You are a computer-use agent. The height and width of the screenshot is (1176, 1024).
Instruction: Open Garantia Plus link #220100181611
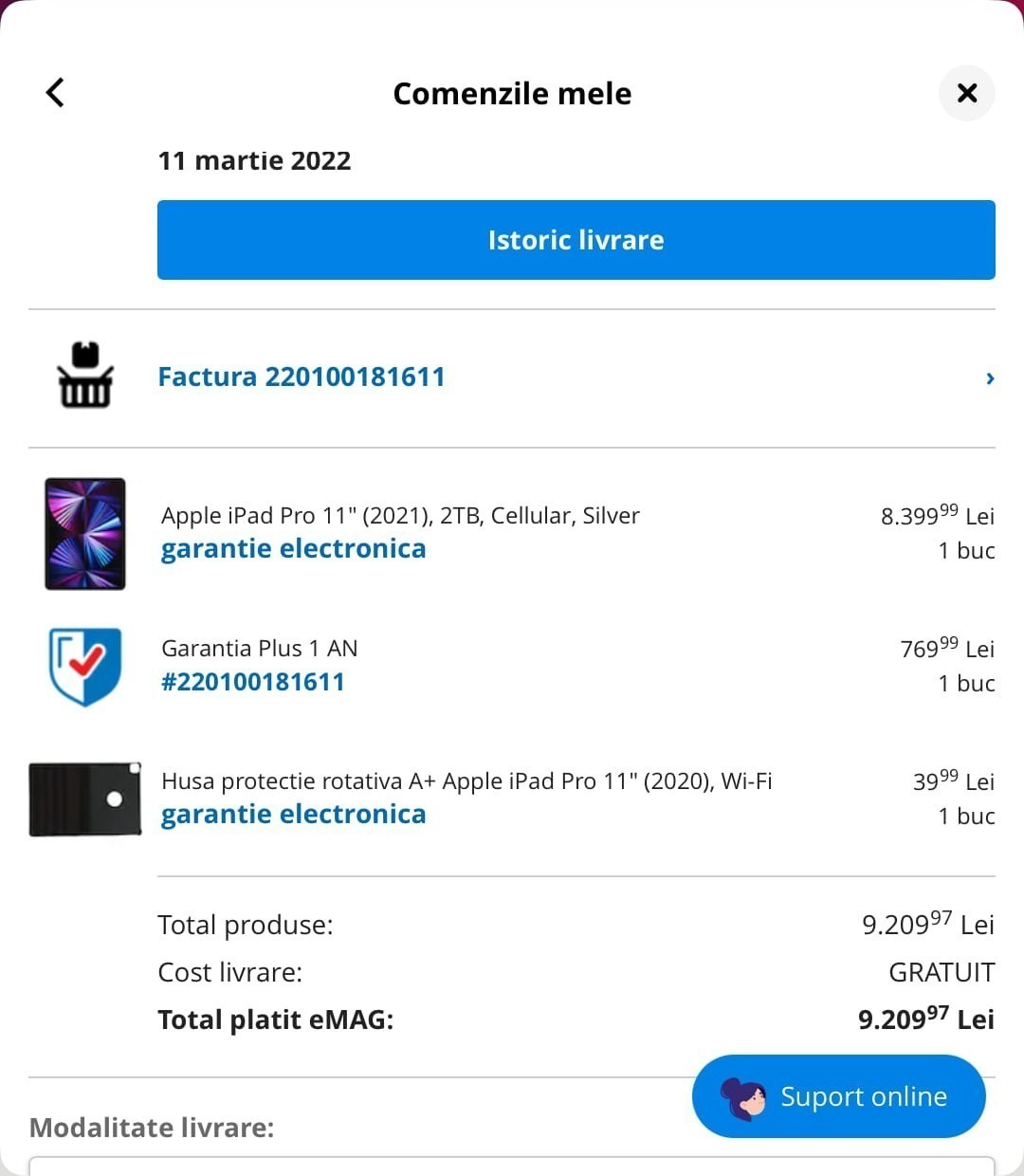click(x=253, y=682)
